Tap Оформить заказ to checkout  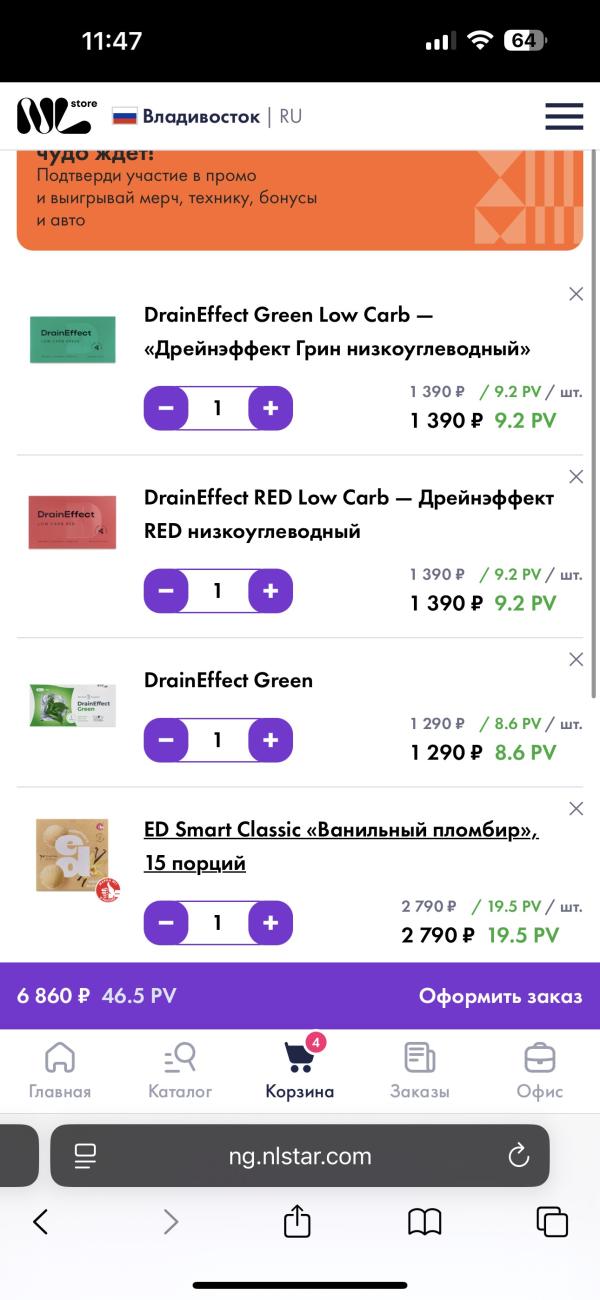pos(500,996)
